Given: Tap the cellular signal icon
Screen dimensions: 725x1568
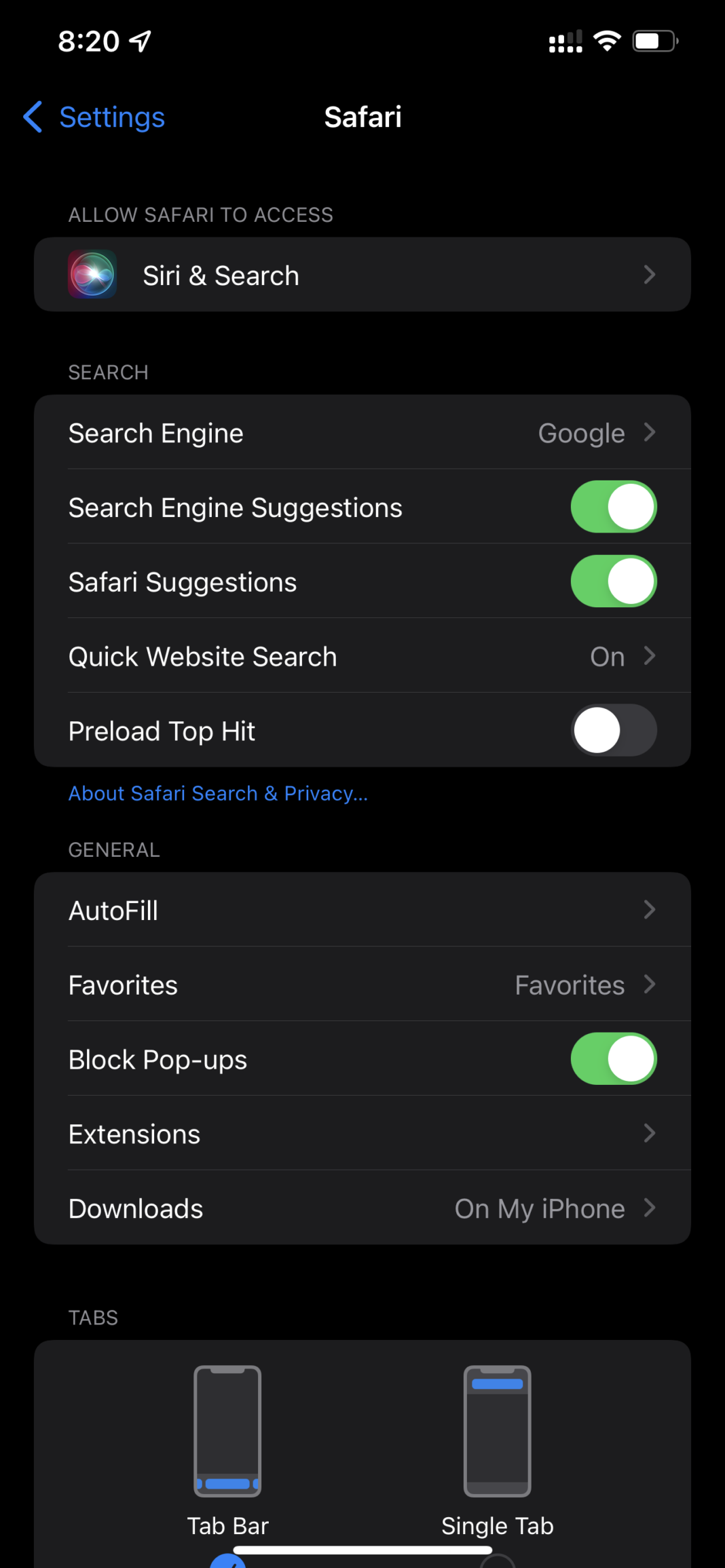Looking at the screenshot, I should tap(563, 41).
